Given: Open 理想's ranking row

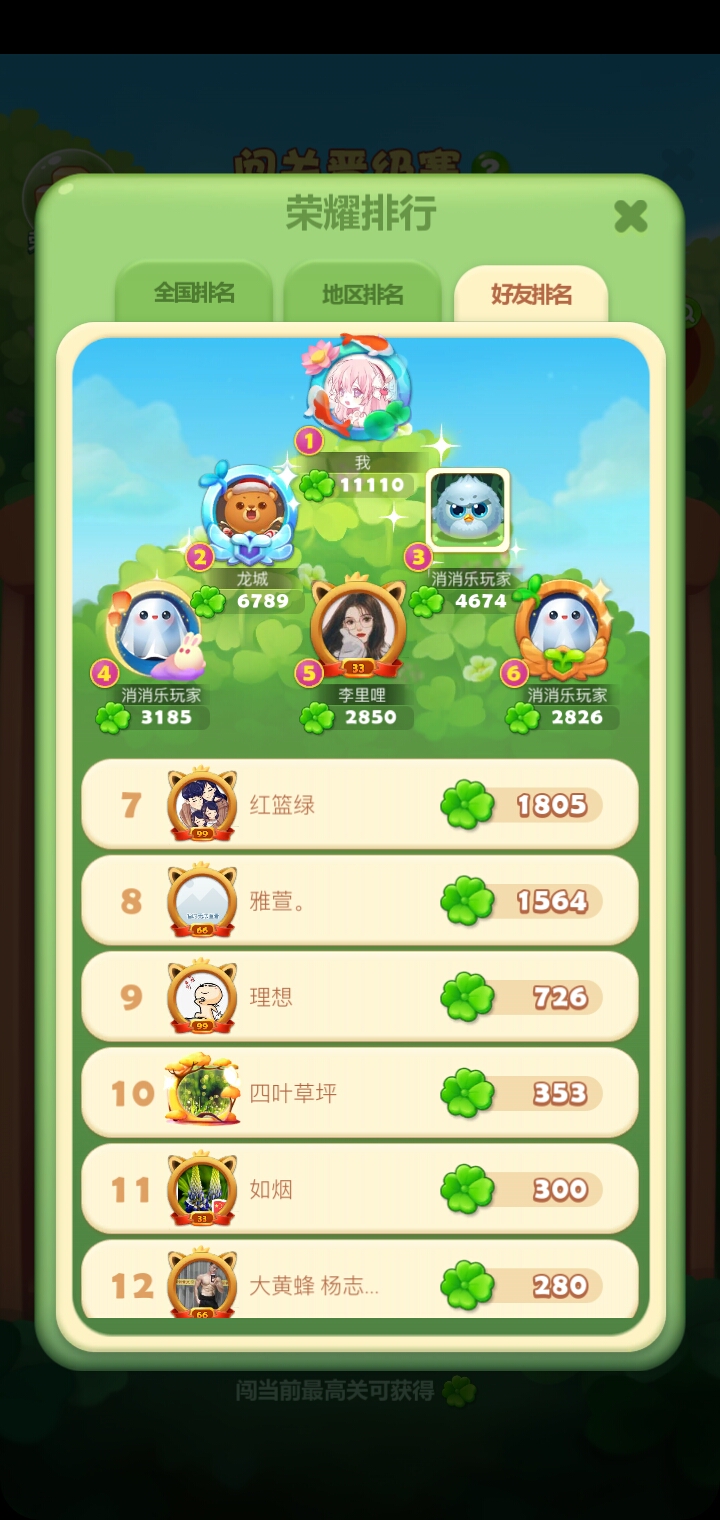Looking at the screenshot, I should click(359, 997).
